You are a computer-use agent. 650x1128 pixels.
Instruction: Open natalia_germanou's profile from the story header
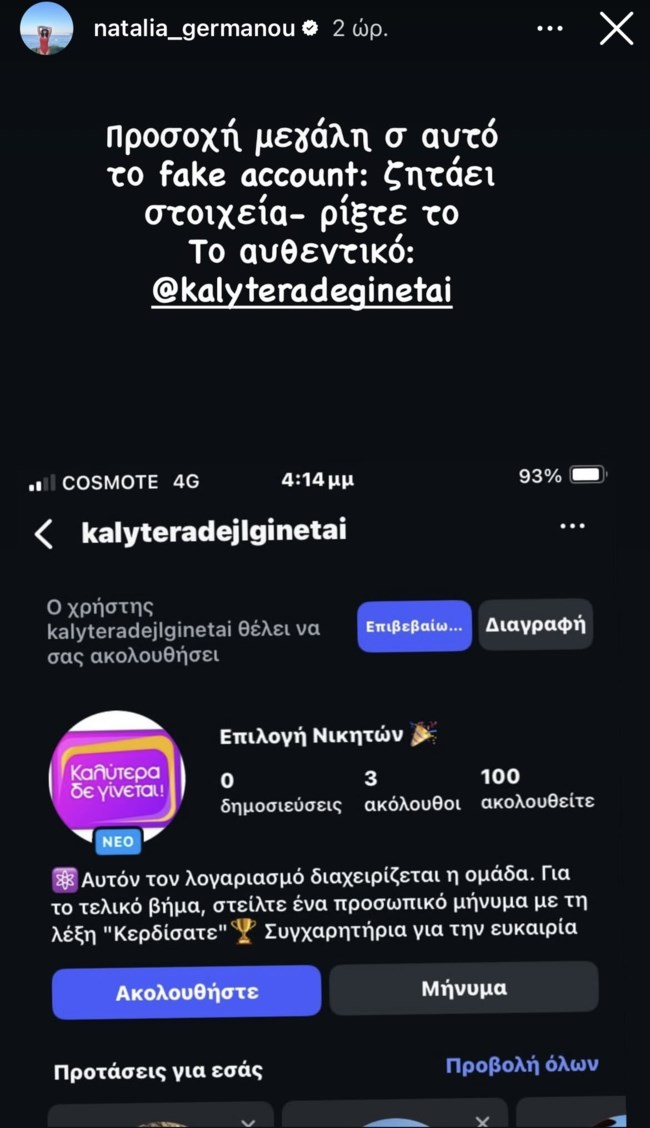193,29
